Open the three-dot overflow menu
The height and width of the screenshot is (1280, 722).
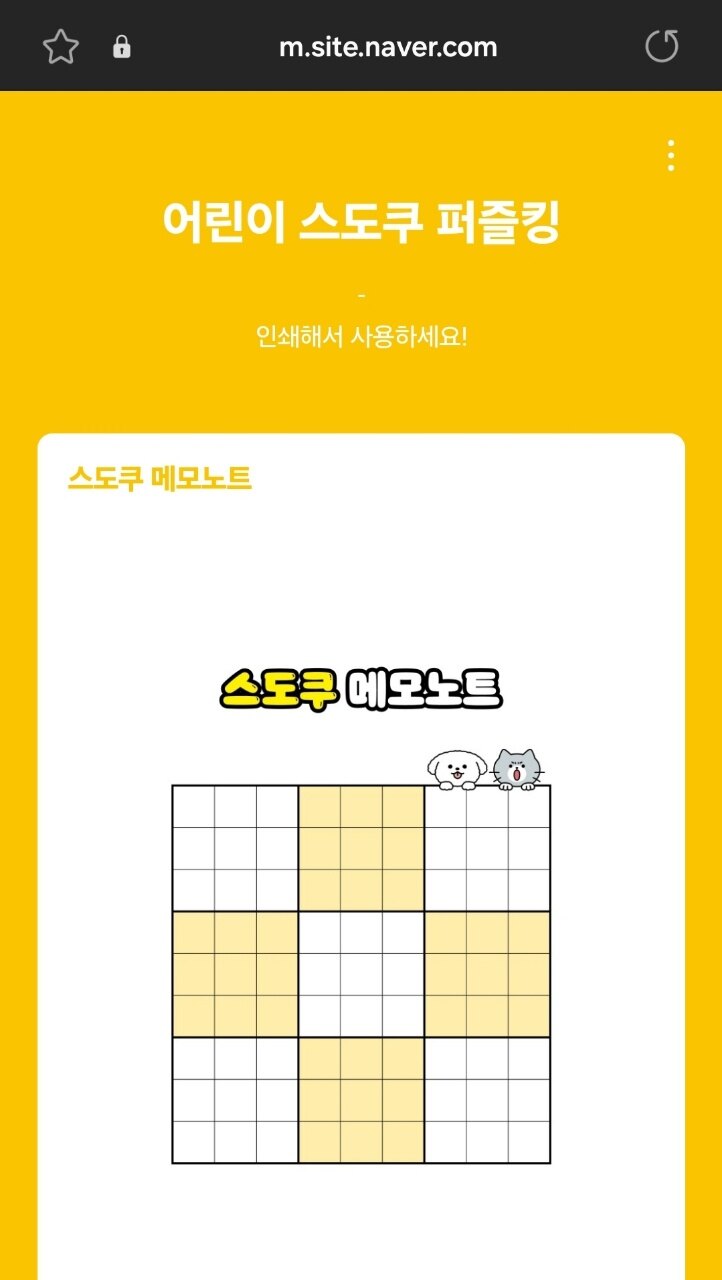pyautogui.click(x=670, y=156)
